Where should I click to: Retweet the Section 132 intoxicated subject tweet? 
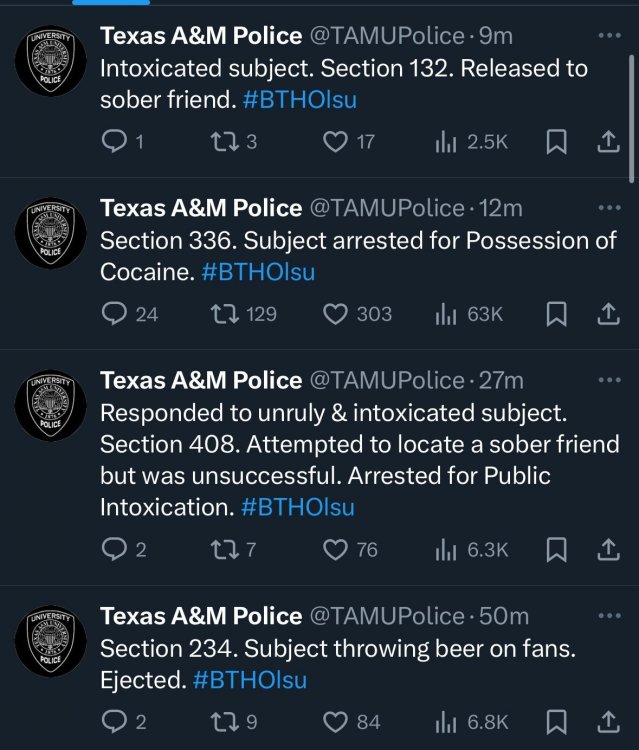click(x=227, y=142)
